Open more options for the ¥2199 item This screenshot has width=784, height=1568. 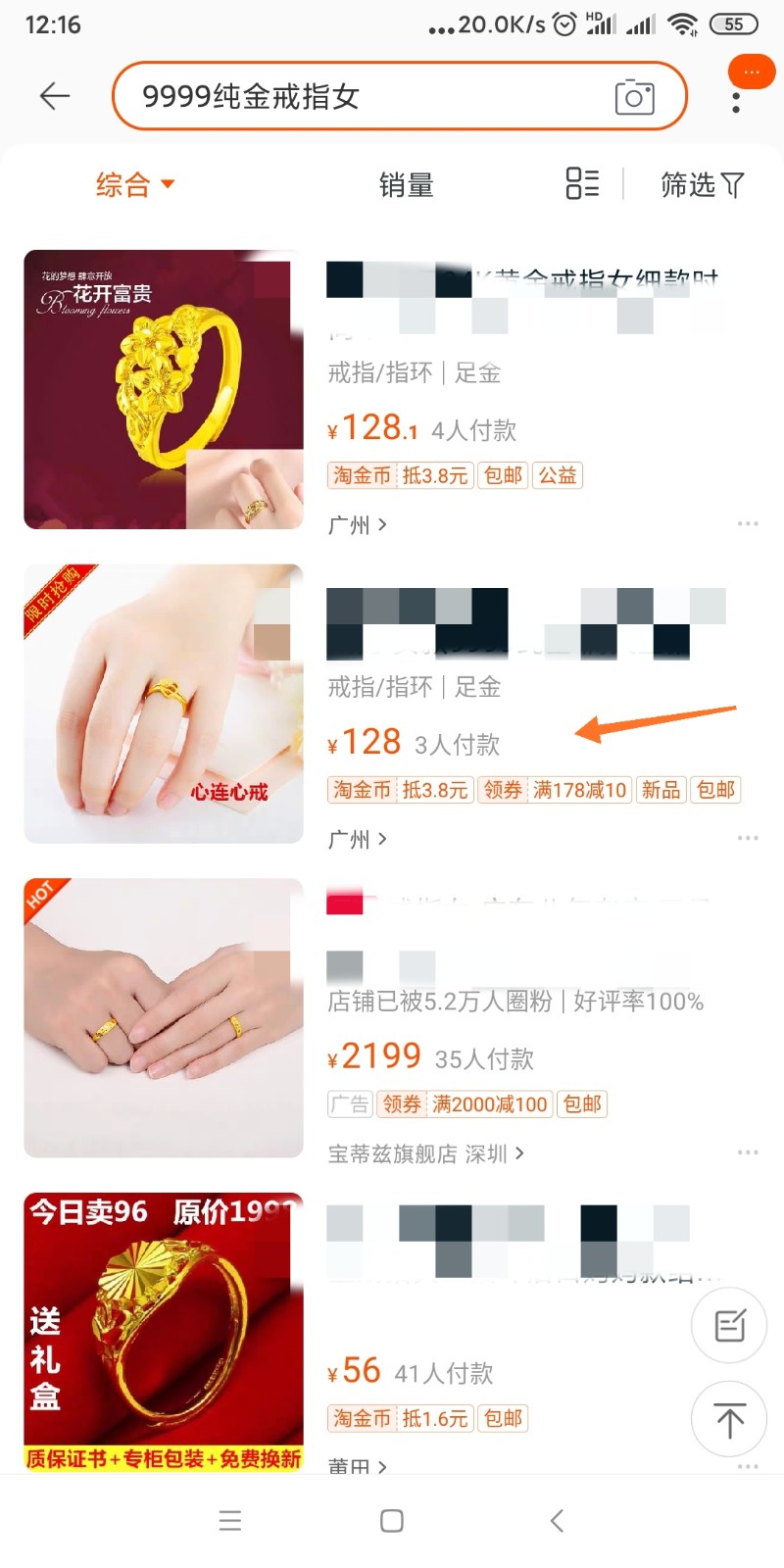coord(748,1152)
